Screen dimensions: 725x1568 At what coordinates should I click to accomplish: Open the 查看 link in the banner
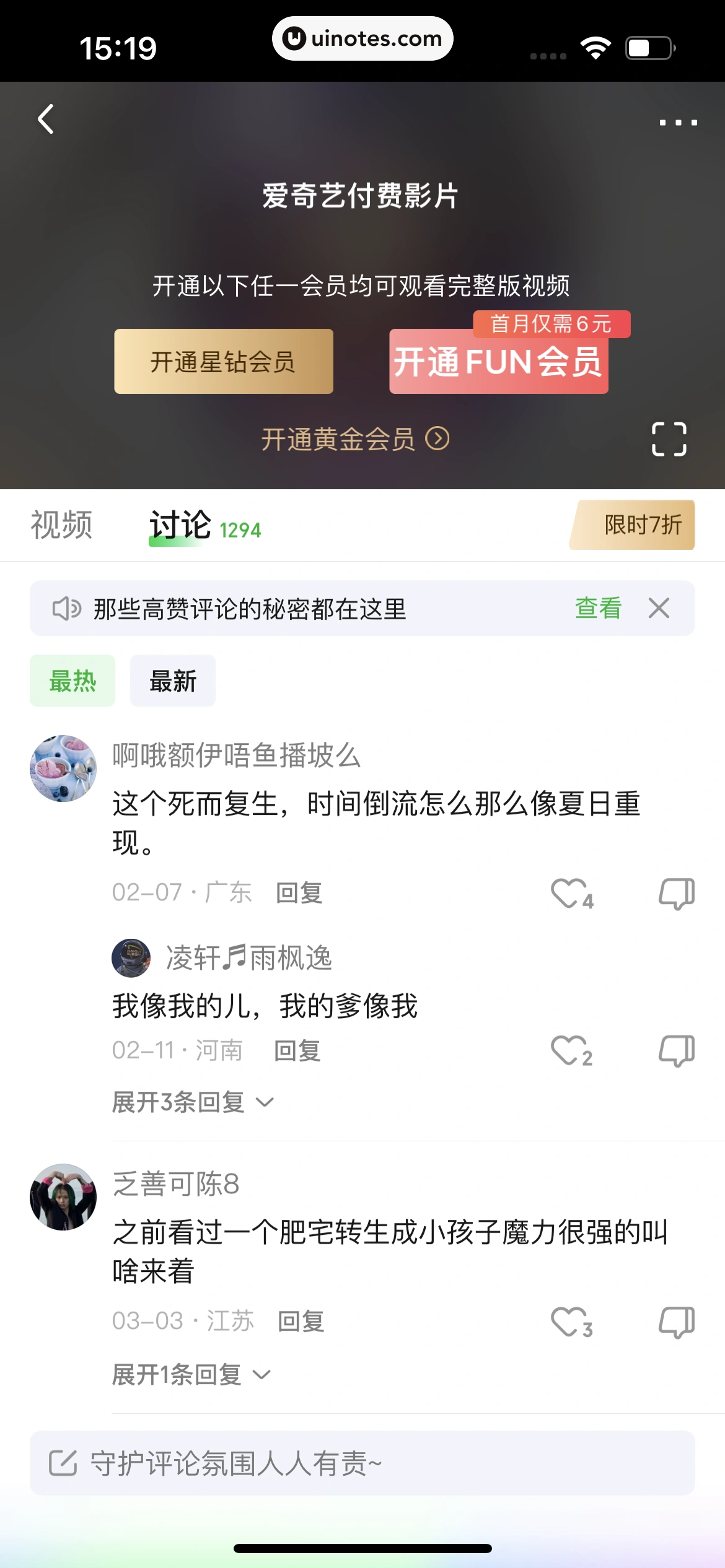pyautogui.click(x=598, y=608)
